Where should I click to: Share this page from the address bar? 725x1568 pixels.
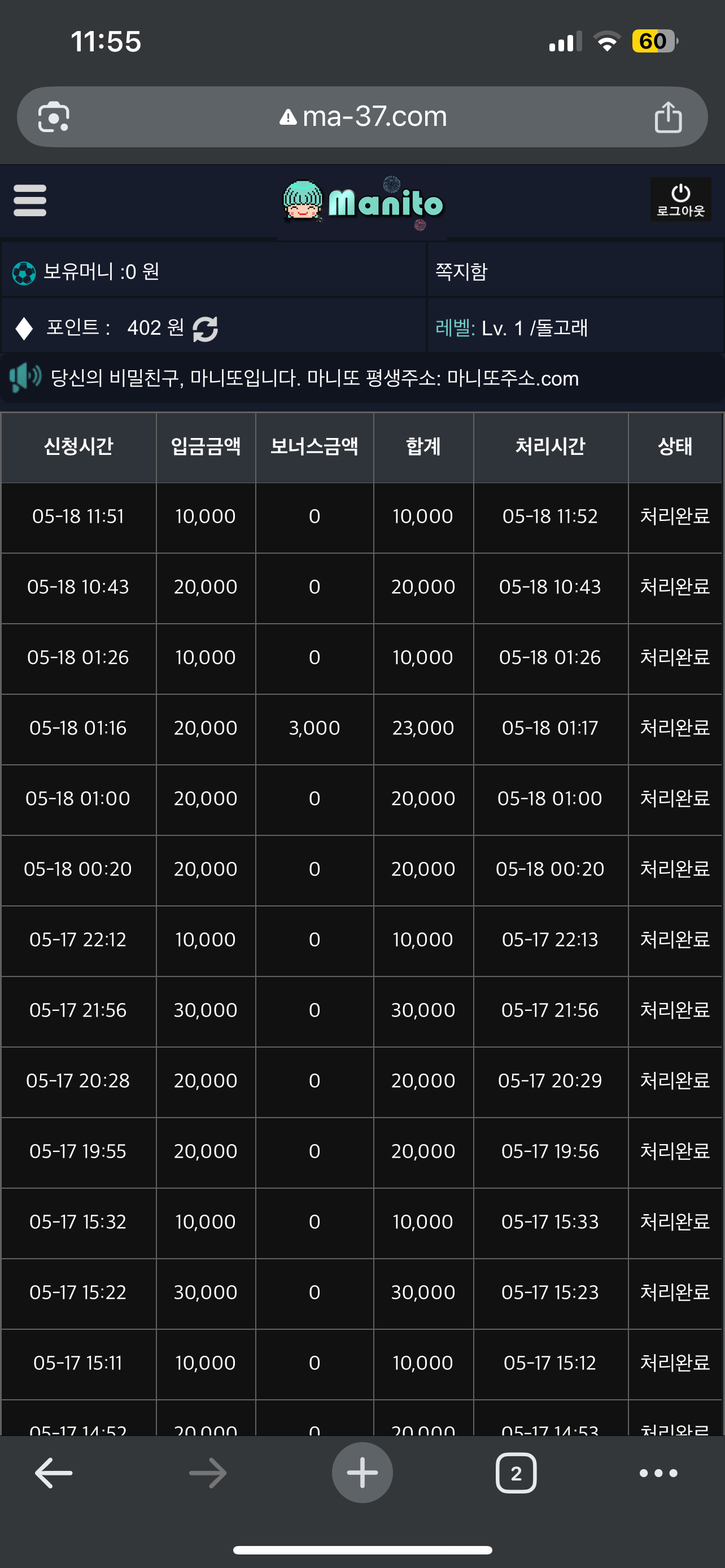(668, 116)
